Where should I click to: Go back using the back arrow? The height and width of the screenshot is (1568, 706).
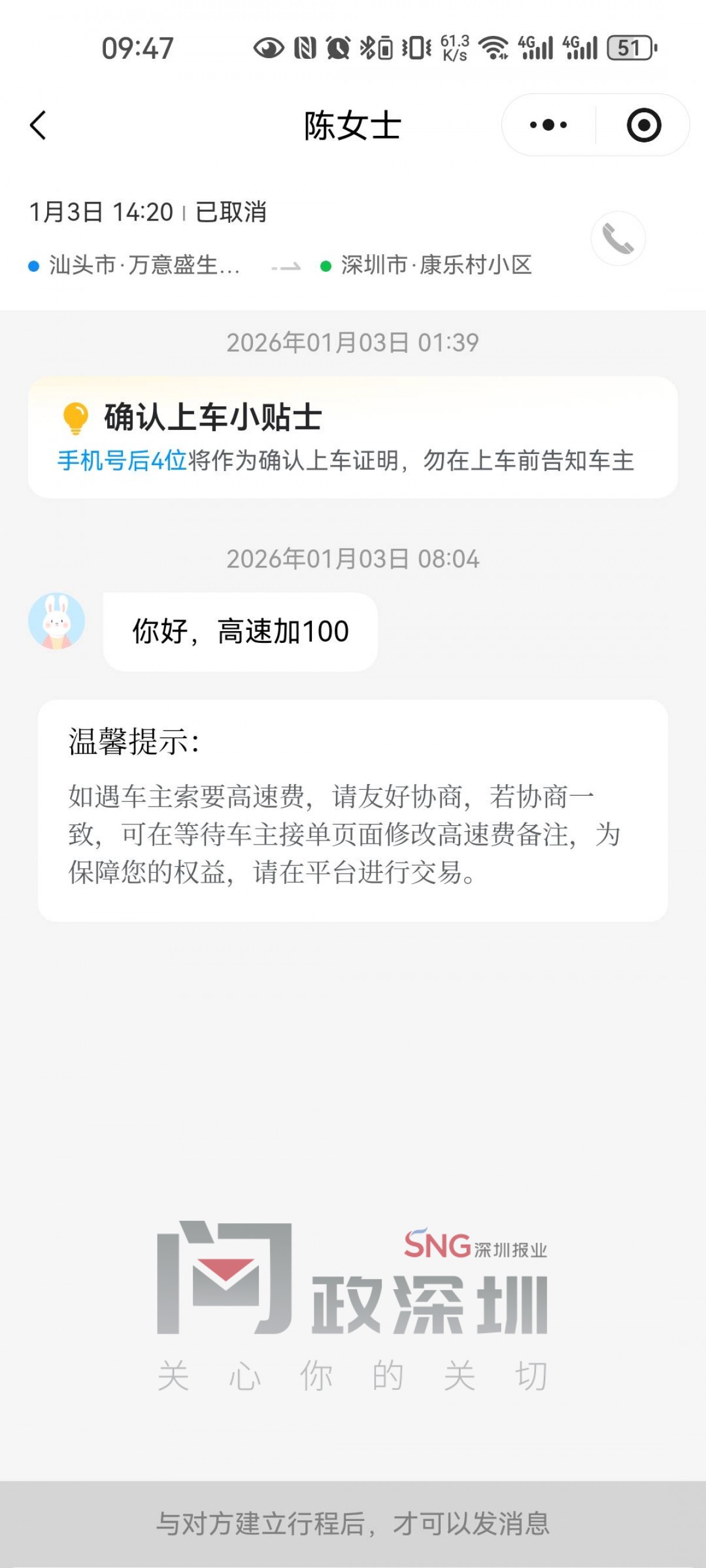(x=38, y=125)
